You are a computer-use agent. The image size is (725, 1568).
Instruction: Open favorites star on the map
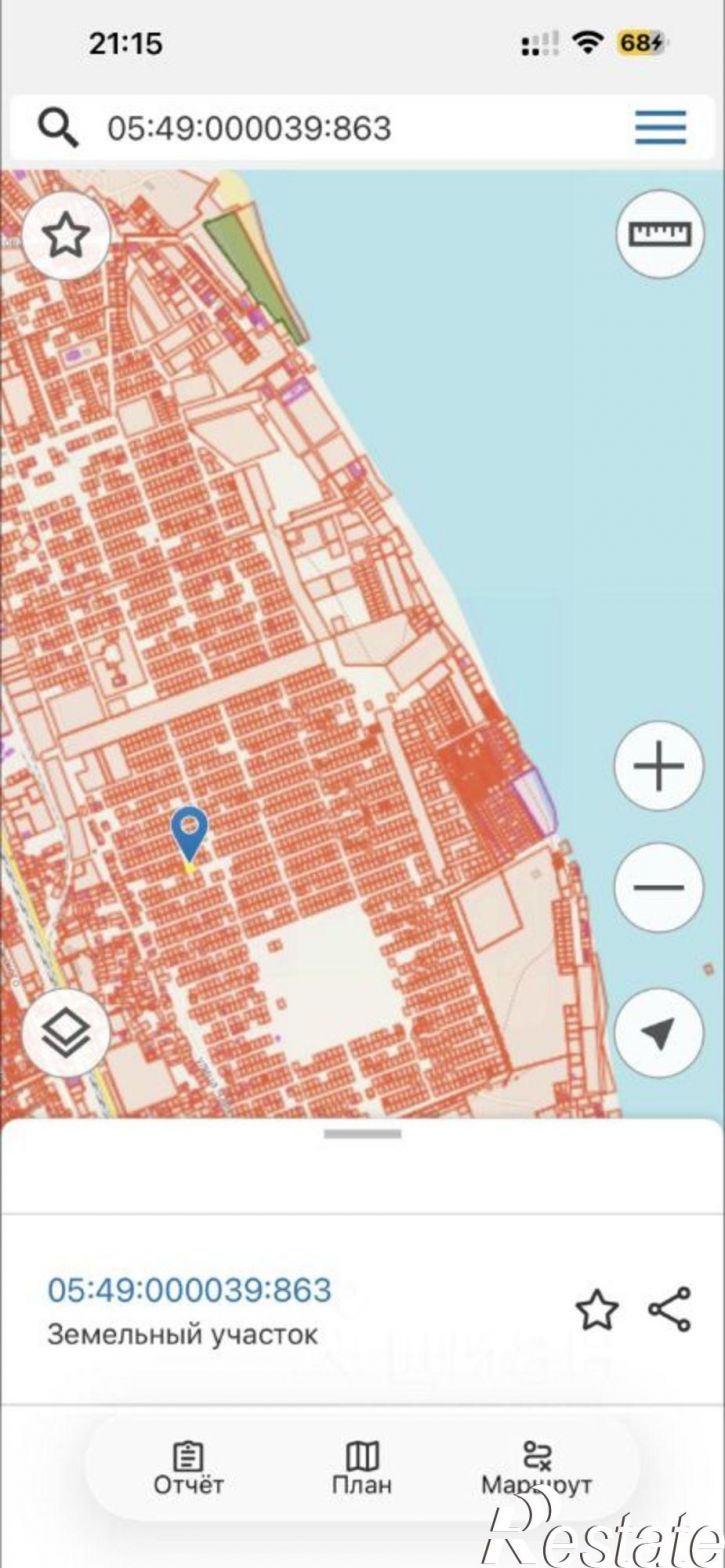(x=66, y=236)
